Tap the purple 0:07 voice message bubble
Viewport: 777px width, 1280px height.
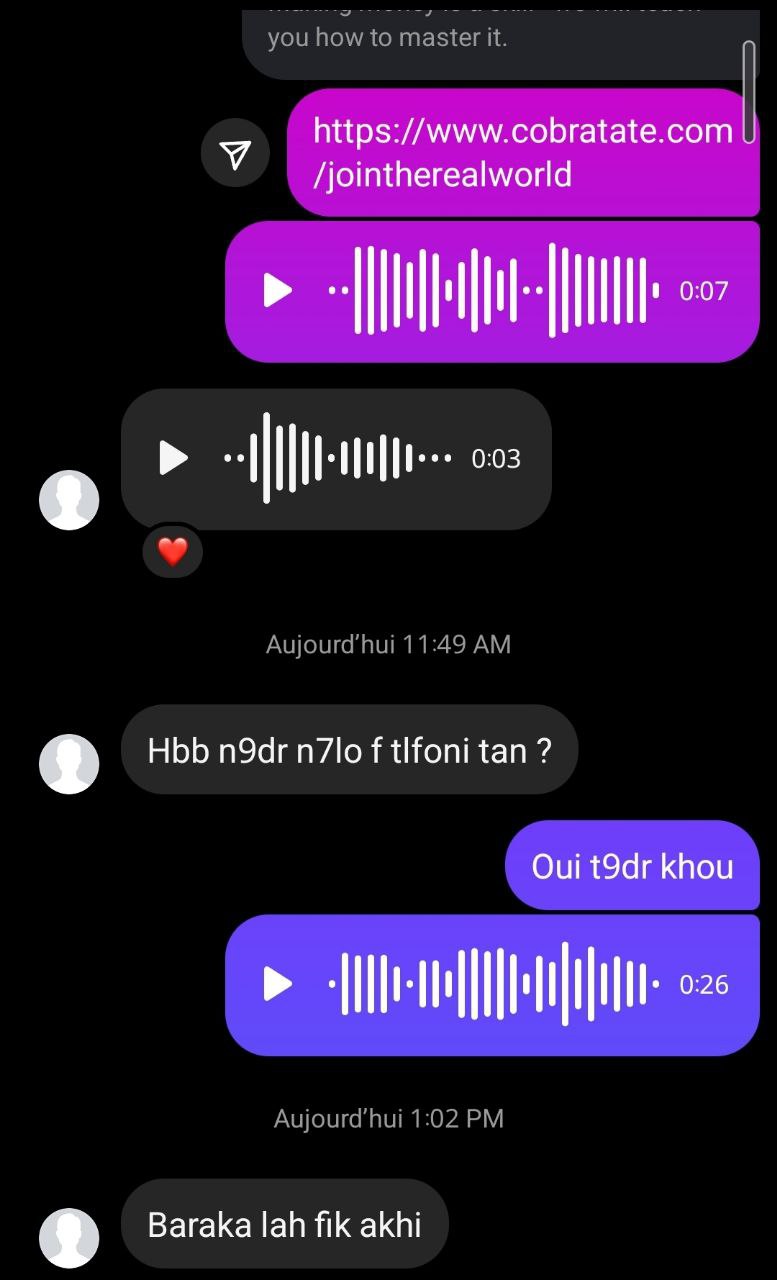click(x=494, y=291)
